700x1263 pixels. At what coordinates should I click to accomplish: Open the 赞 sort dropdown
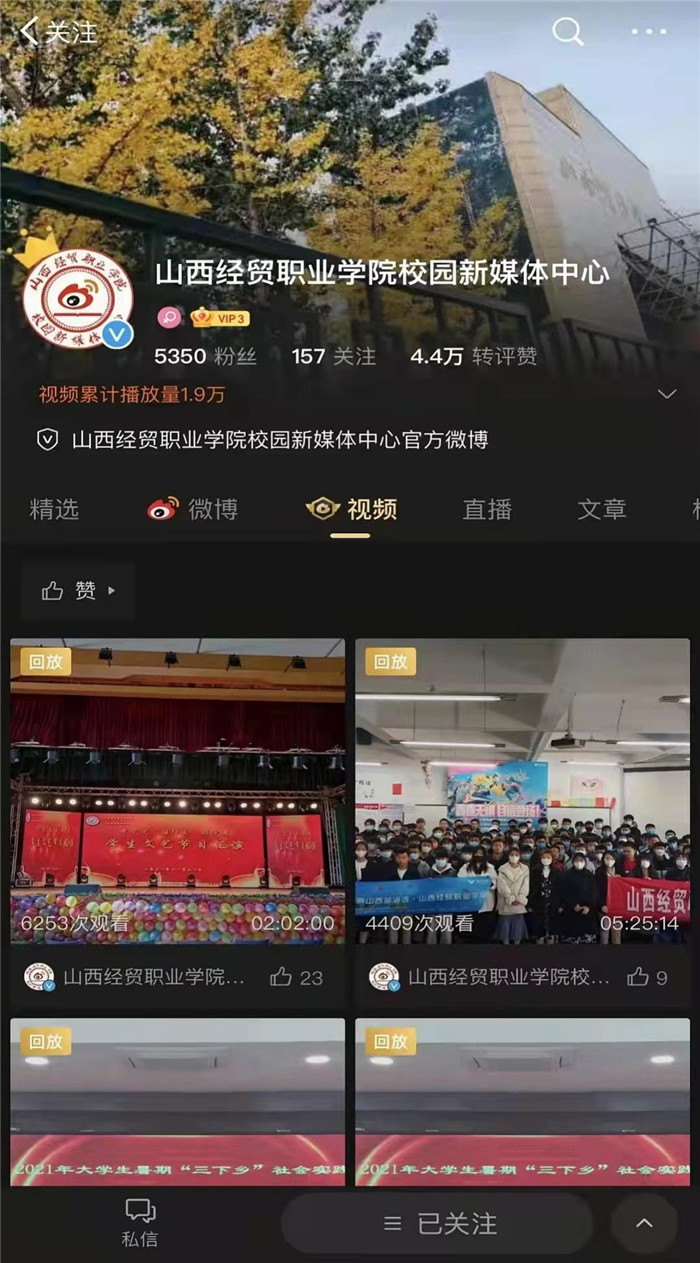(x=78, y=591)
